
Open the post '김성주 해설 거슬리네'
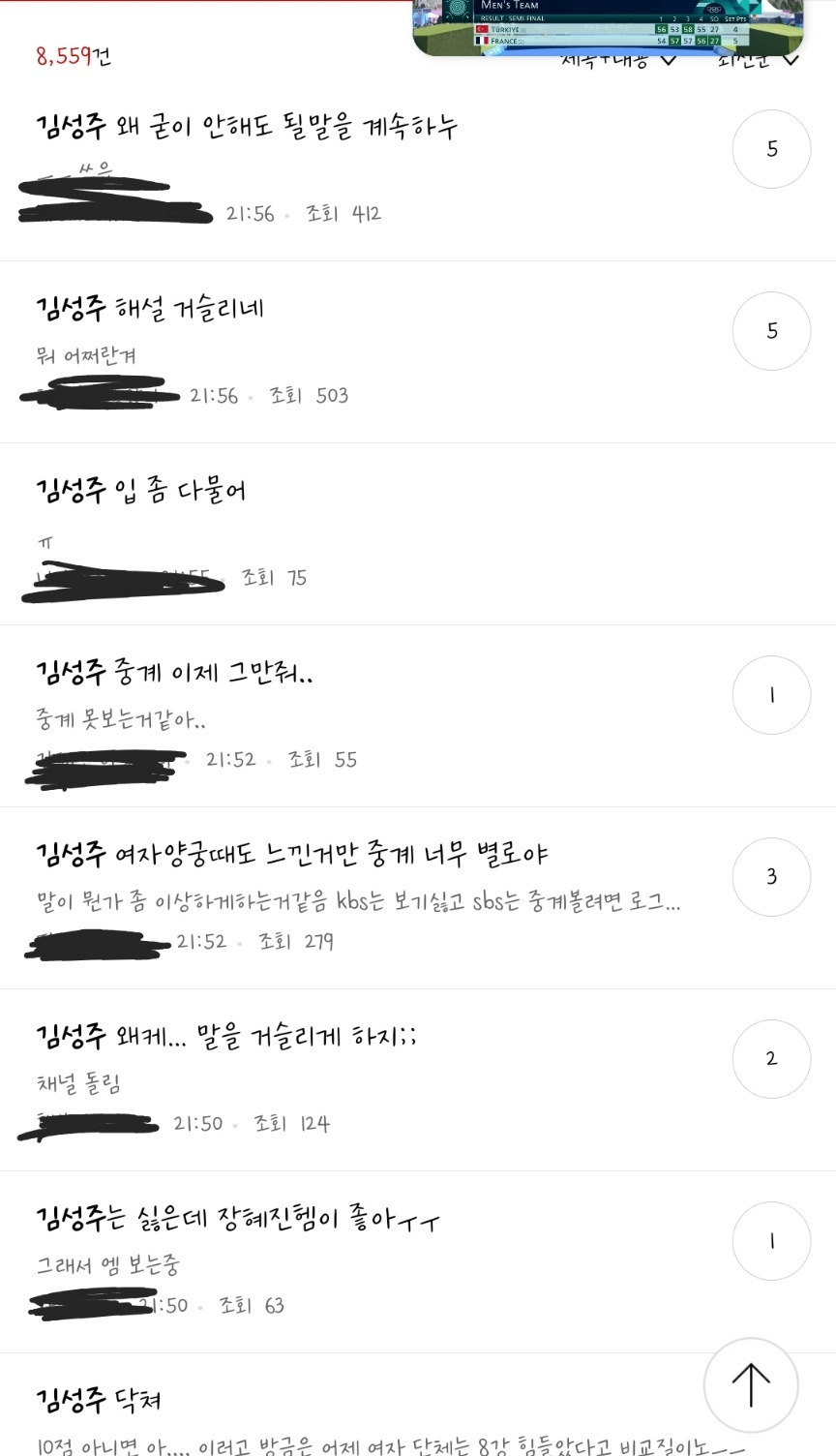pyautogui.click(x=150, y=309)
